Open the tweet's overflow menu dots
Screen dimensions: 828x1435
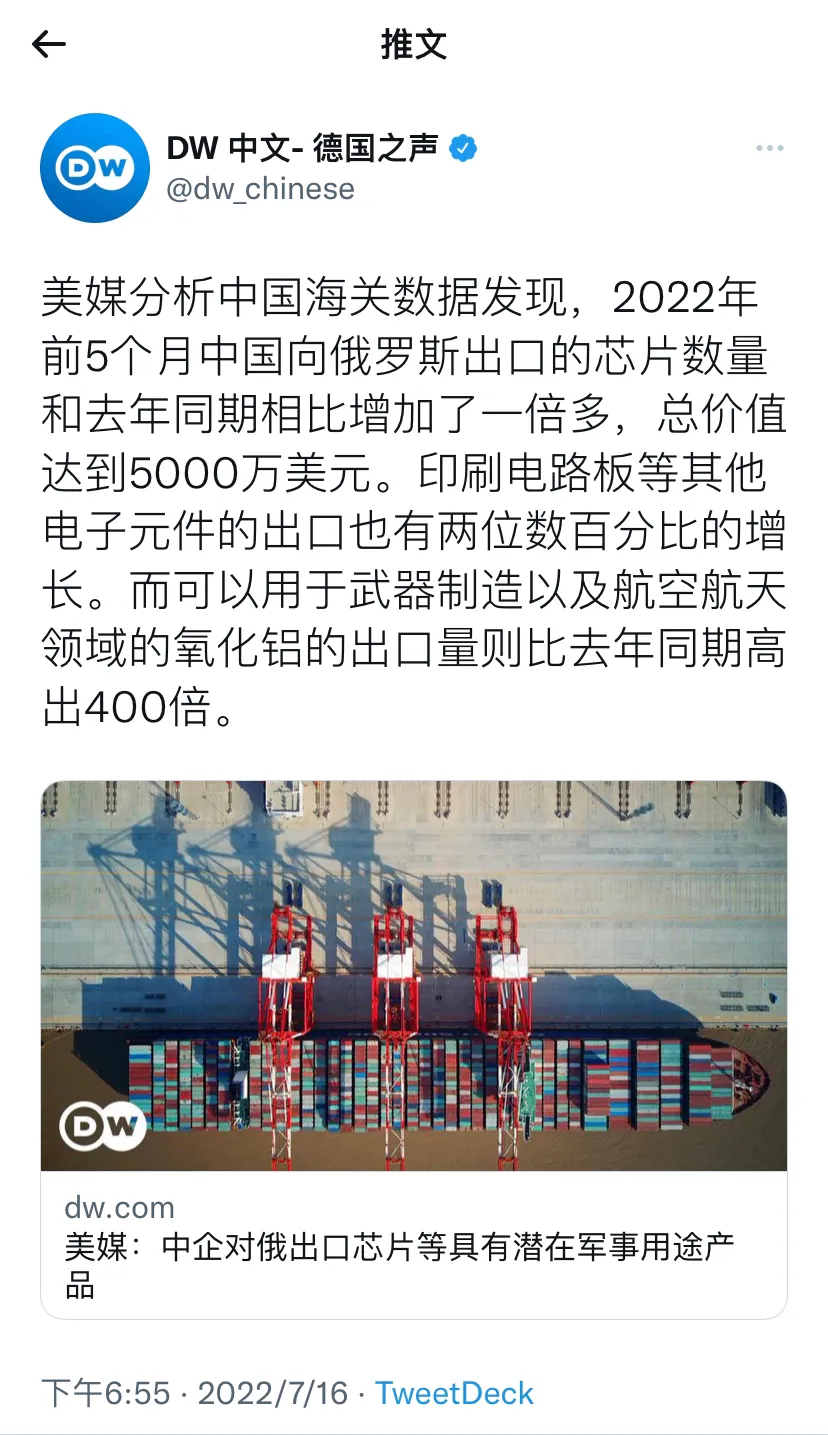[x=769, y=149]
